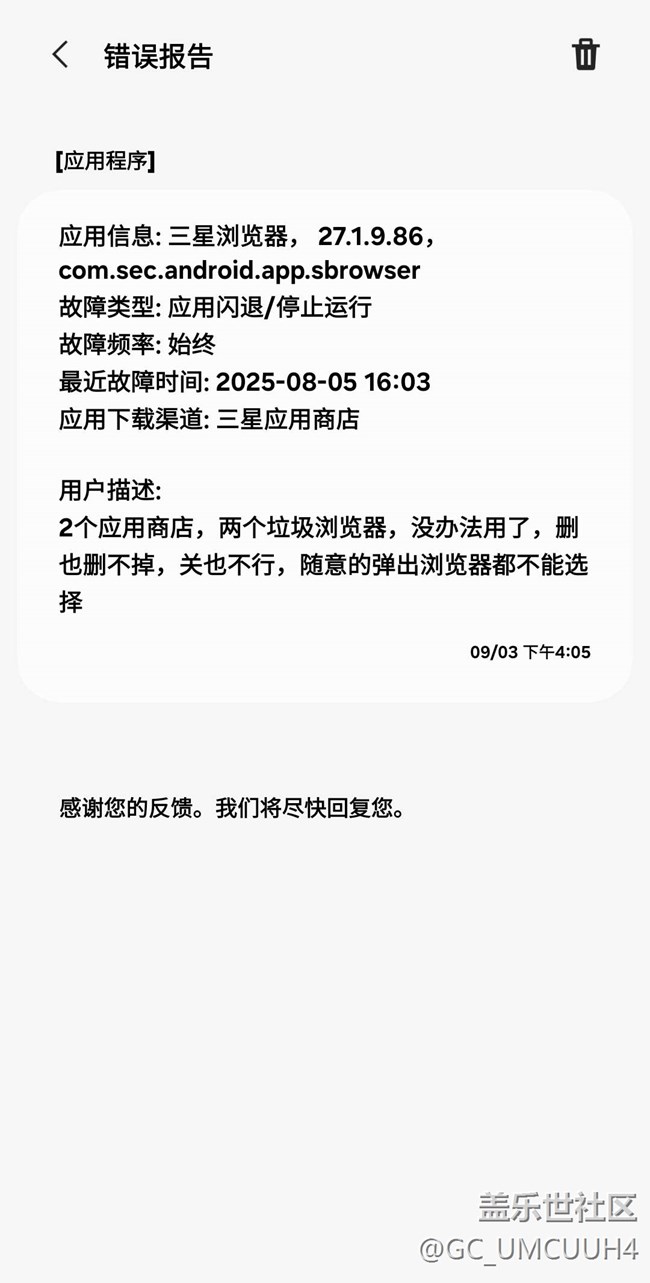Delete this error report using the trash icon
This screenshot has width=650, height=1283.
(585, 55)
